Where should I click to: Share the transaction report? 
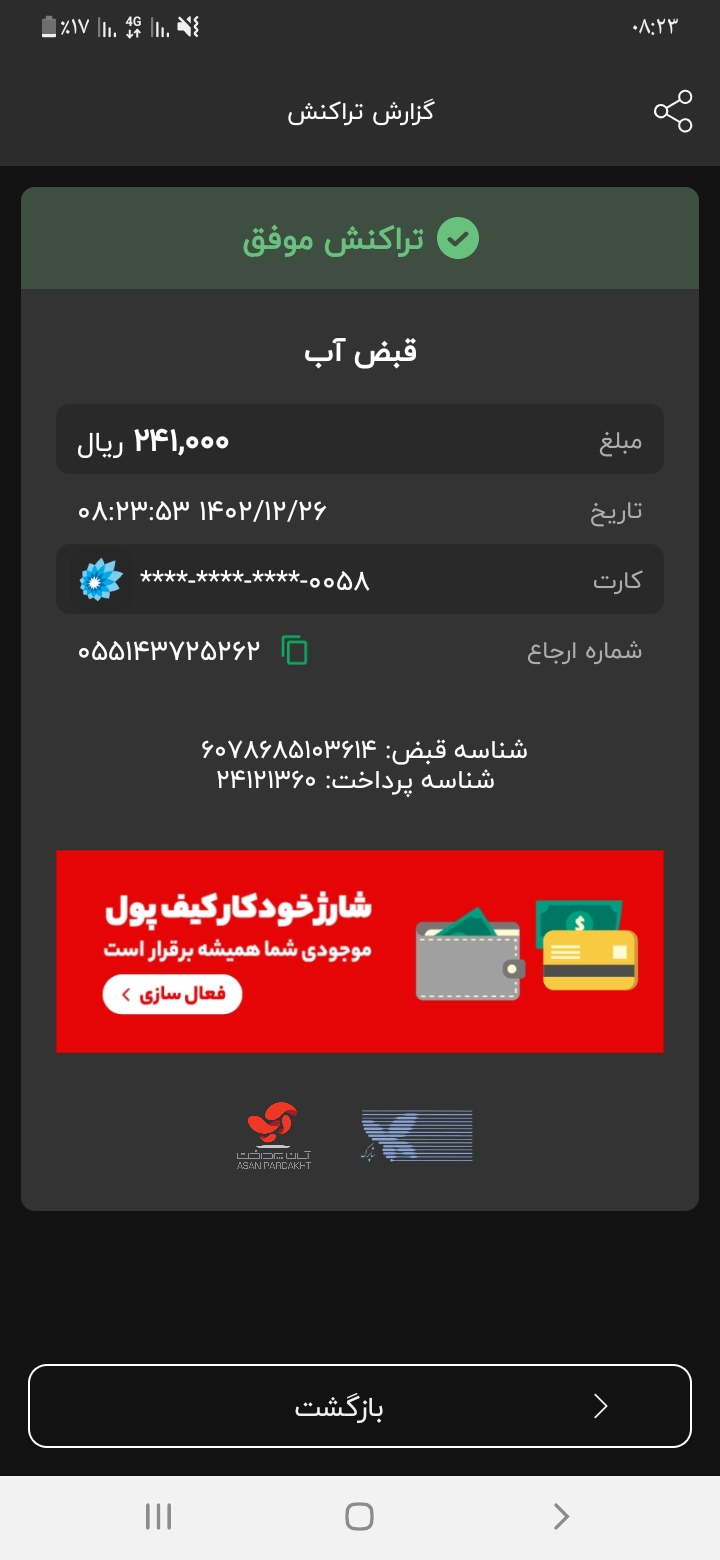[x=673, y=111]
